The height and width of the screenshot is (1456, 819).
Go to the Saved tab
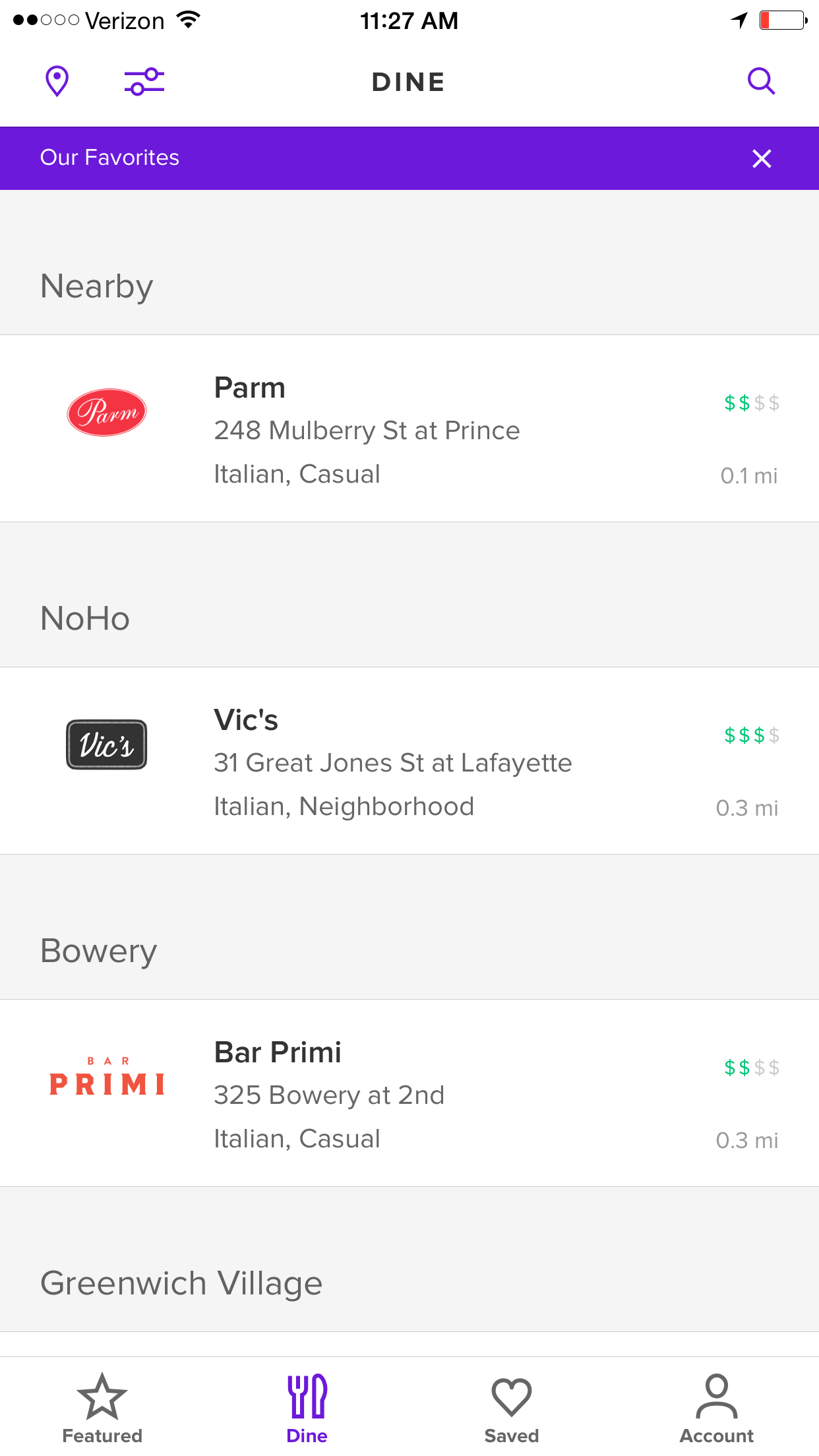[x=512, y=1408]
